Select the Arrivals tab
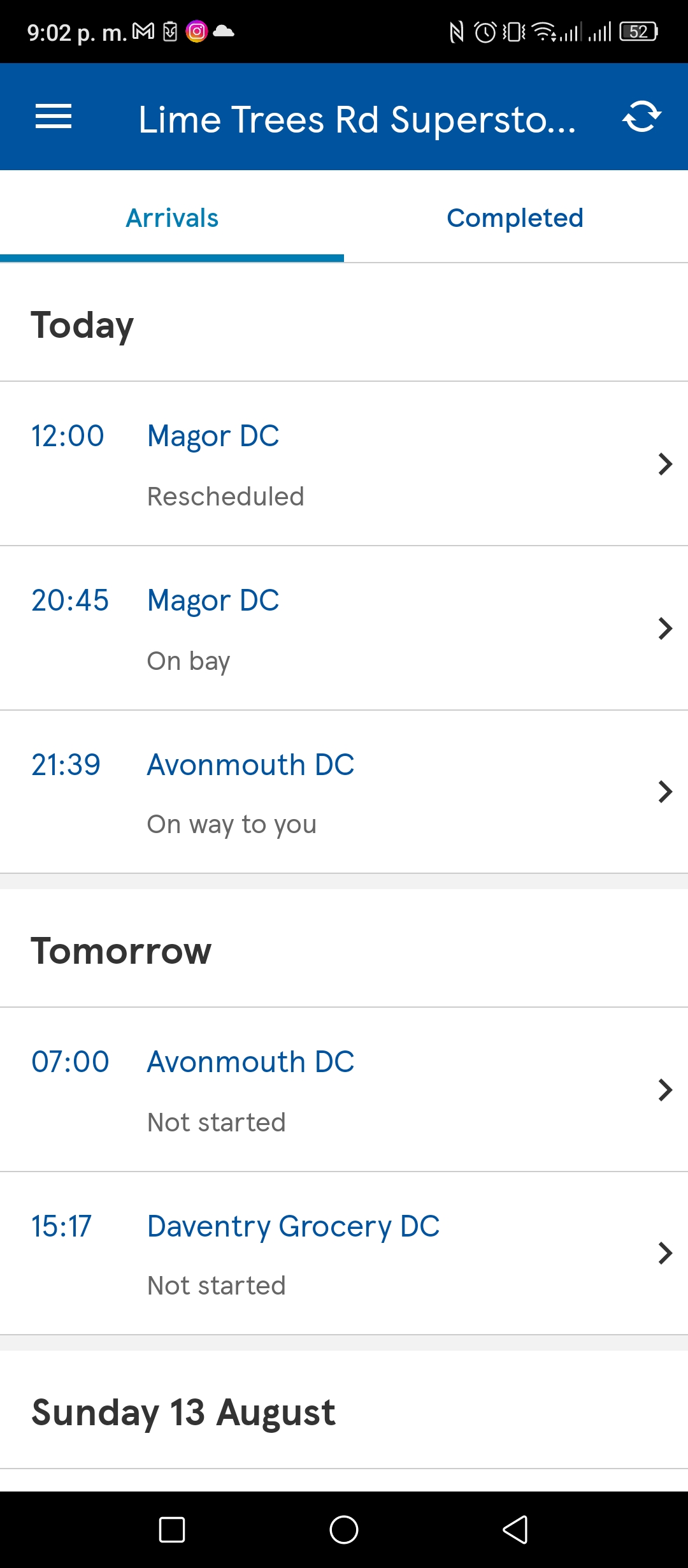688x1568 pixels. (x=172, y=217)
